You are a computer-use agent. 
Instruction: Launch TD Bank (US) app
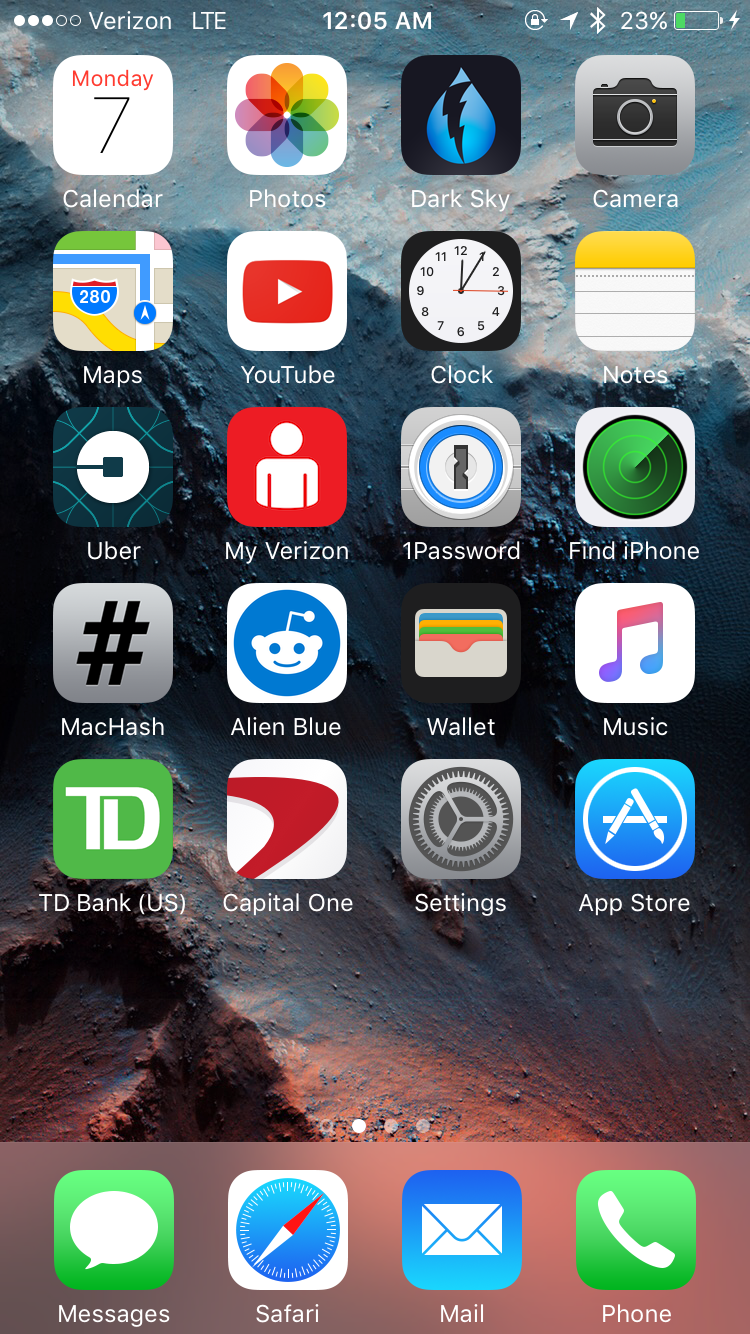tap(113, 819)
